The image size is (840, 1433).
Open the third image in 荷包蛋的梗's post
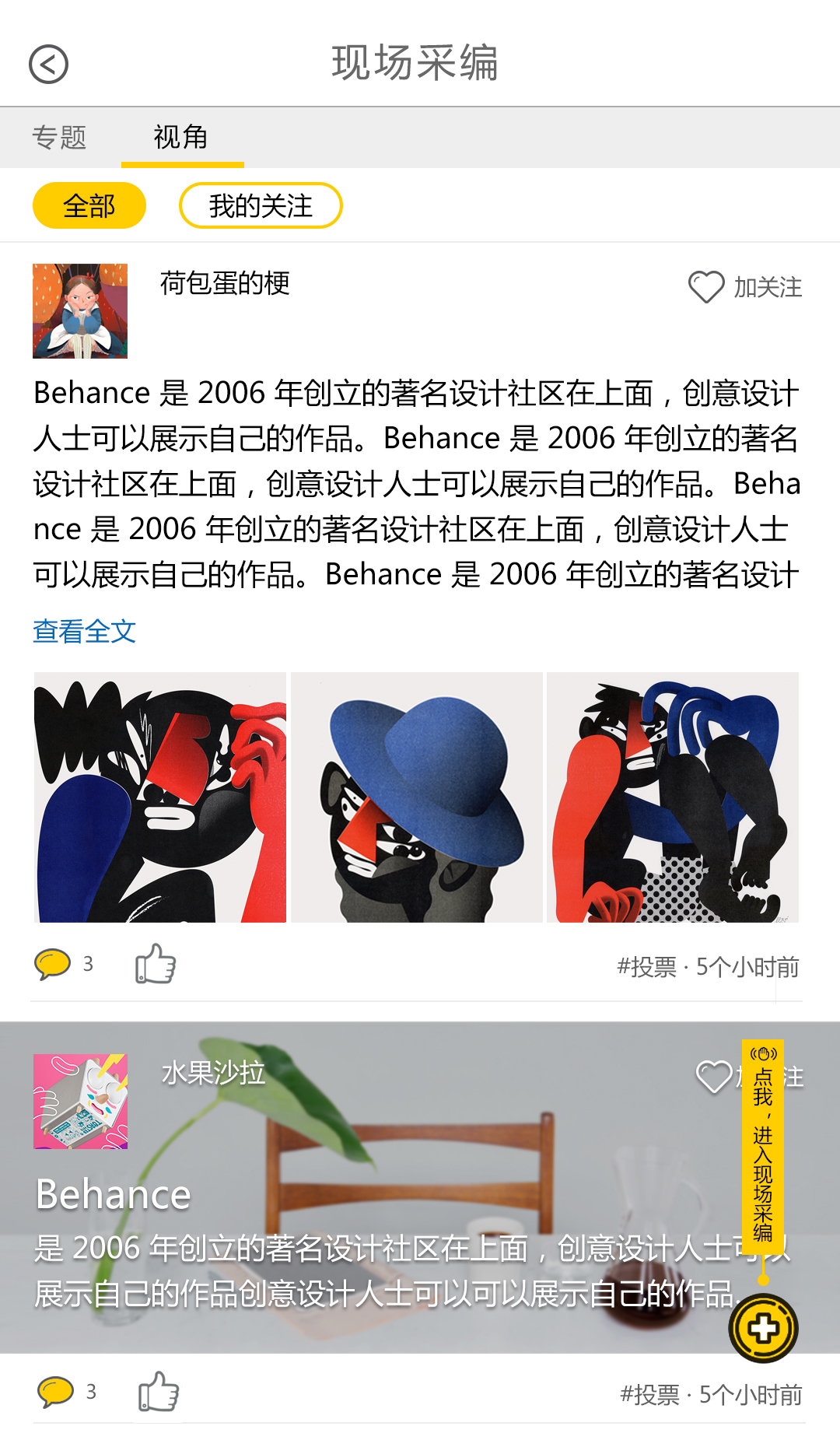673,797
